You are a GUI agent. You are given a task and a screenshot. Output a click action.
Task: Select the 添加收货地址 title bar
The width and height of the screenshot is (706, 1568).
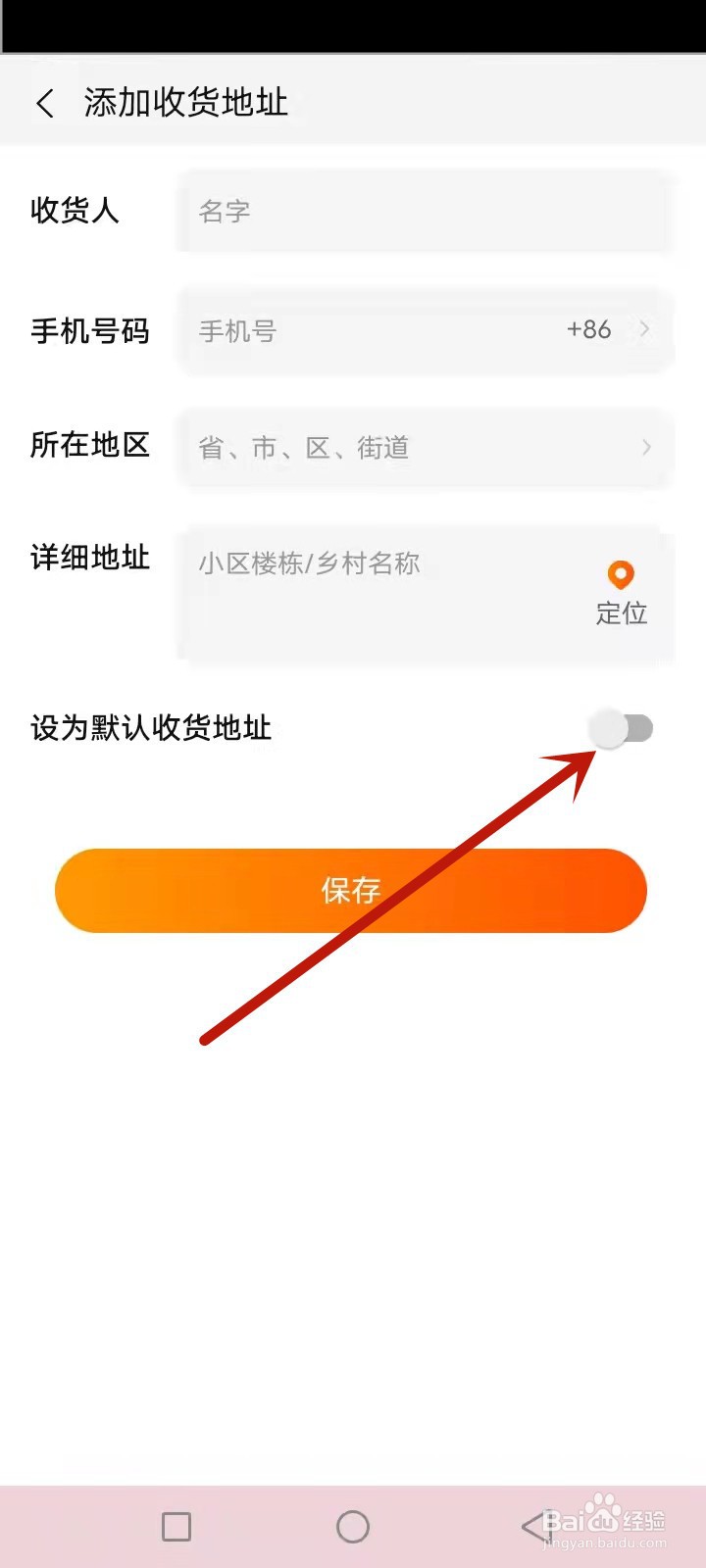point(184,102)
